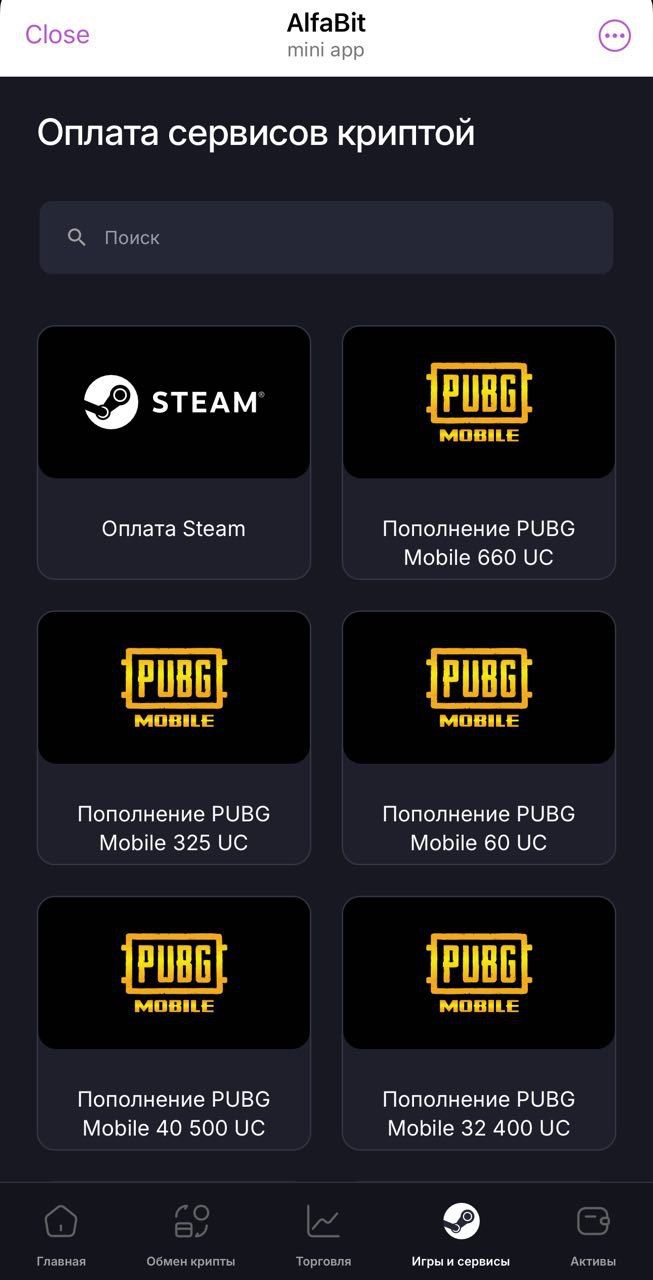Tap Пополнение PUBG Mobile 32 400 UC card

(478, 1022)
